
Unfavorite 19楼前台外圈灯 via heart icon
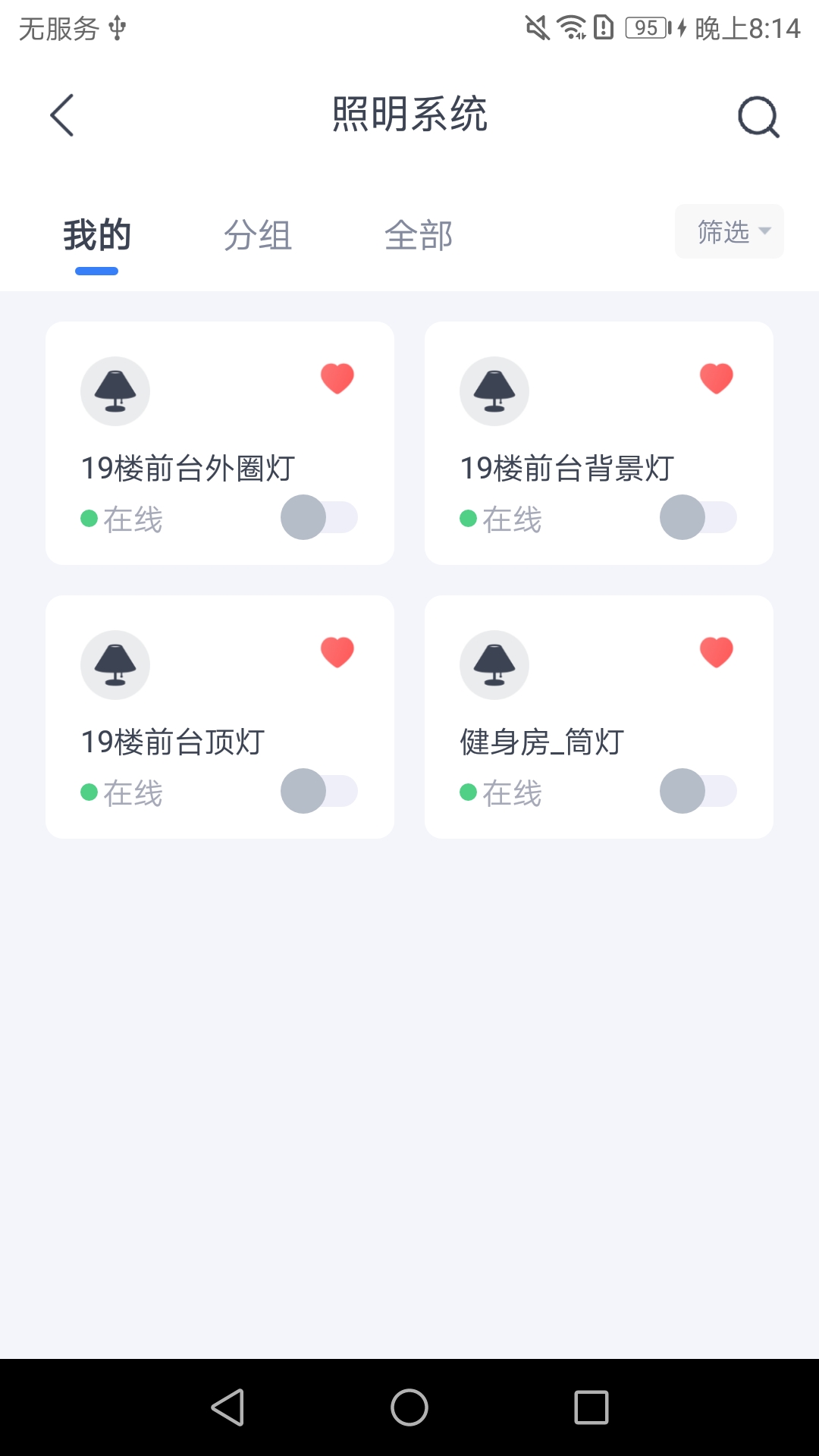pyautogui.click(x=337, y=378)
